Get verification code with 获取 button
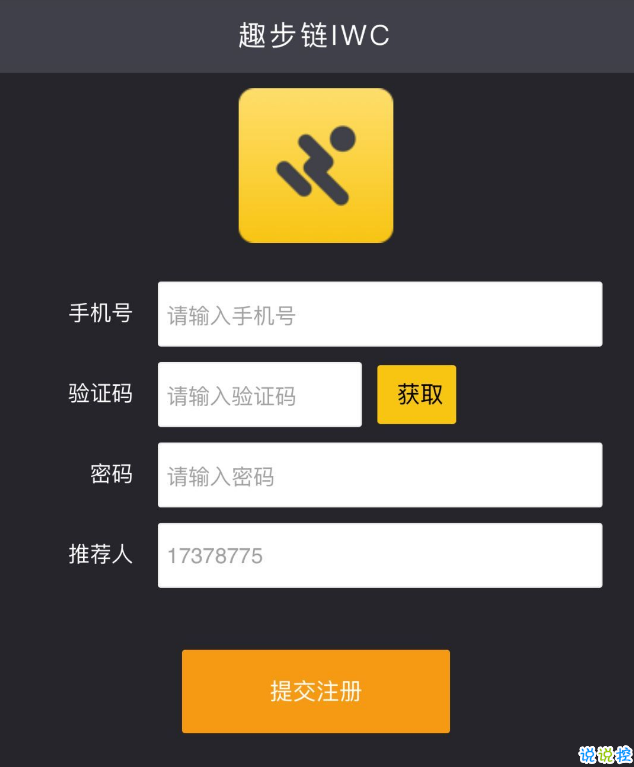 416,395
